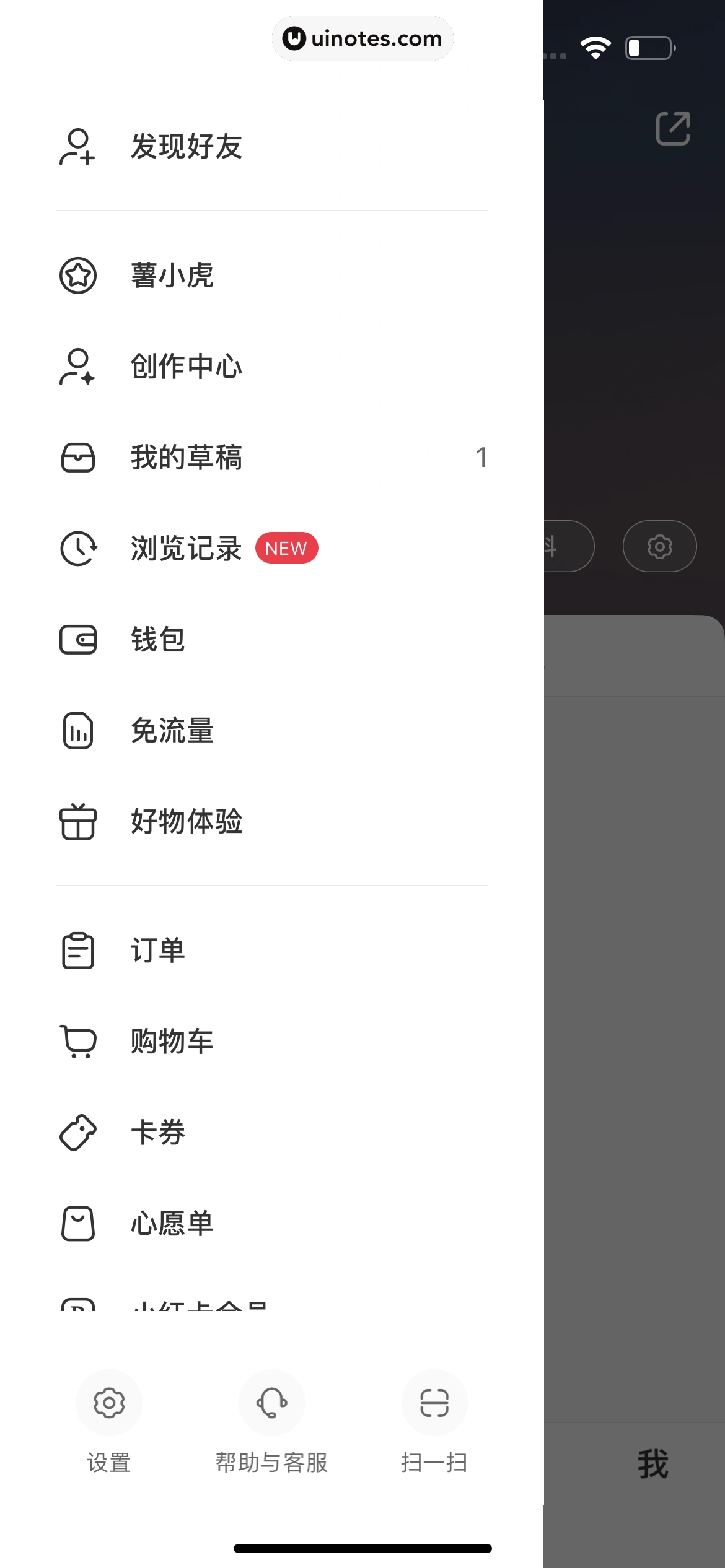Image resolution: width=725 pixels, height=1568 pixels.
Task: Open the 创作中心 creation center
Action: click(x=78, y=365)
